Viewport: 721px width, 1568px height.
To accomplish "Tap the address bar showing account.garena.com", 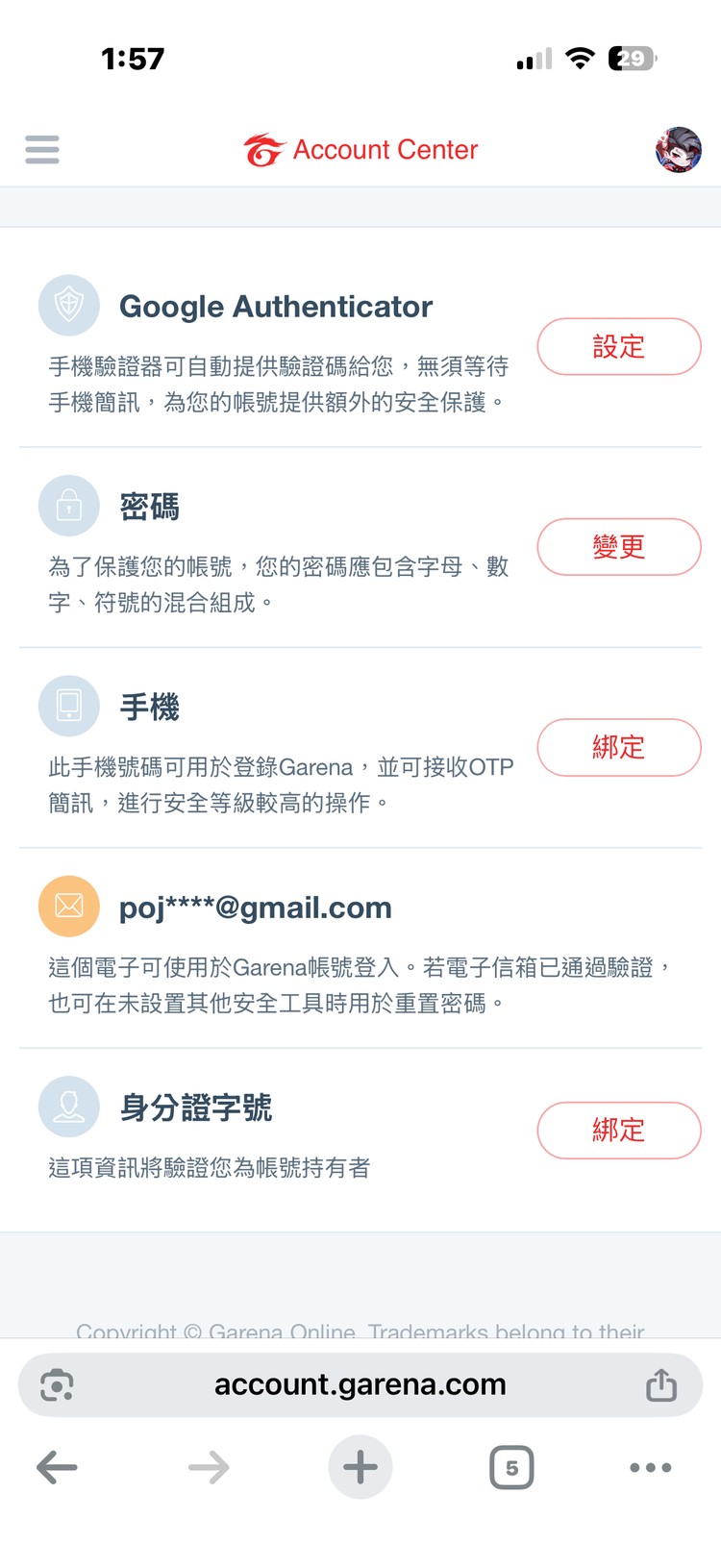I will (360, 1384).
